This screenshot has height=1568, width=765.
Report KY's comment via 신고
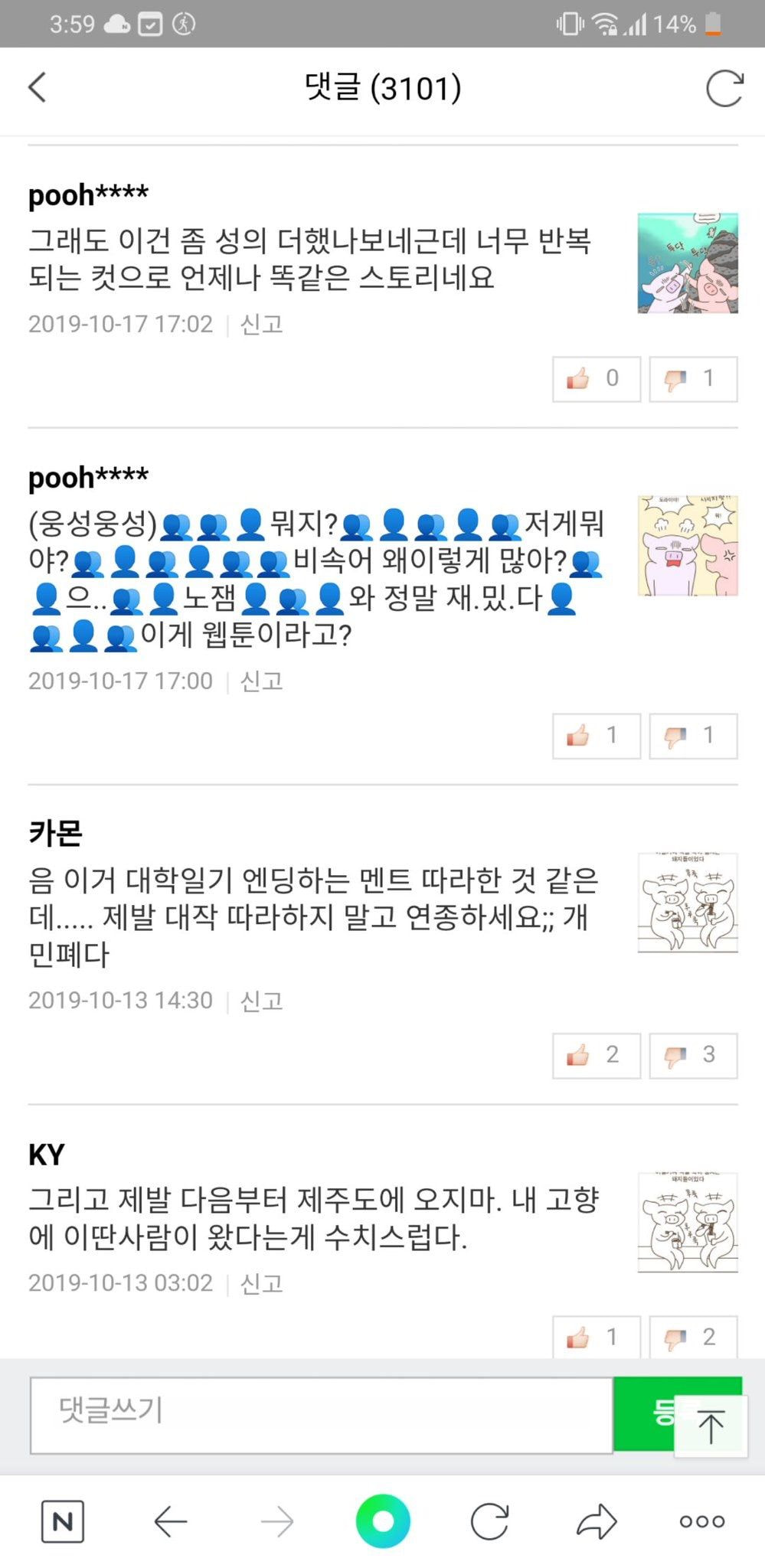pyautogui.click(x=262, y=1283)
